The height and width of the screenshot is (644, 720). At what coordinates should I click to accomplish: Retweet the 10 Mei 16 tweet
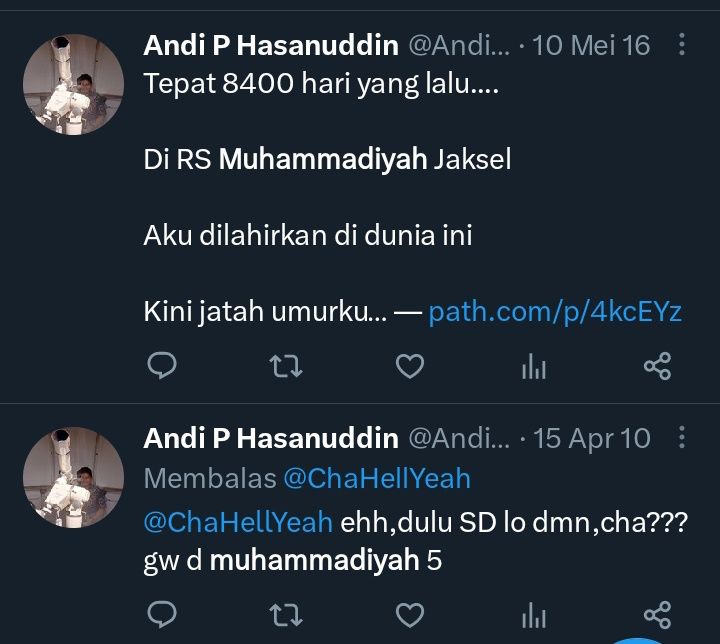(286, 368)
